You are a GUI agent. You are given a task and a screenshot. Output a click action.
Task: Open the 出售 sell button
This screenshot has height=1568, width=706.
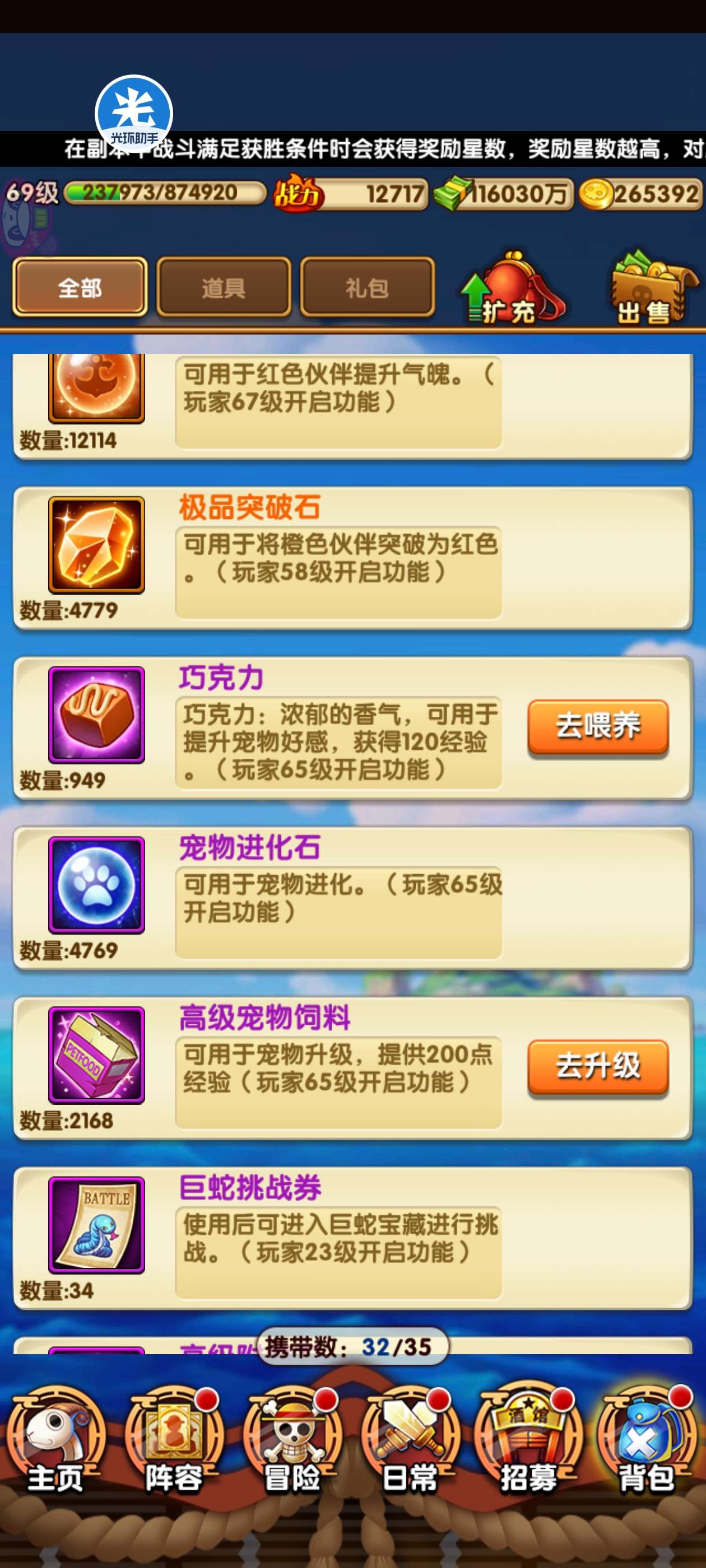coord(653,288)
